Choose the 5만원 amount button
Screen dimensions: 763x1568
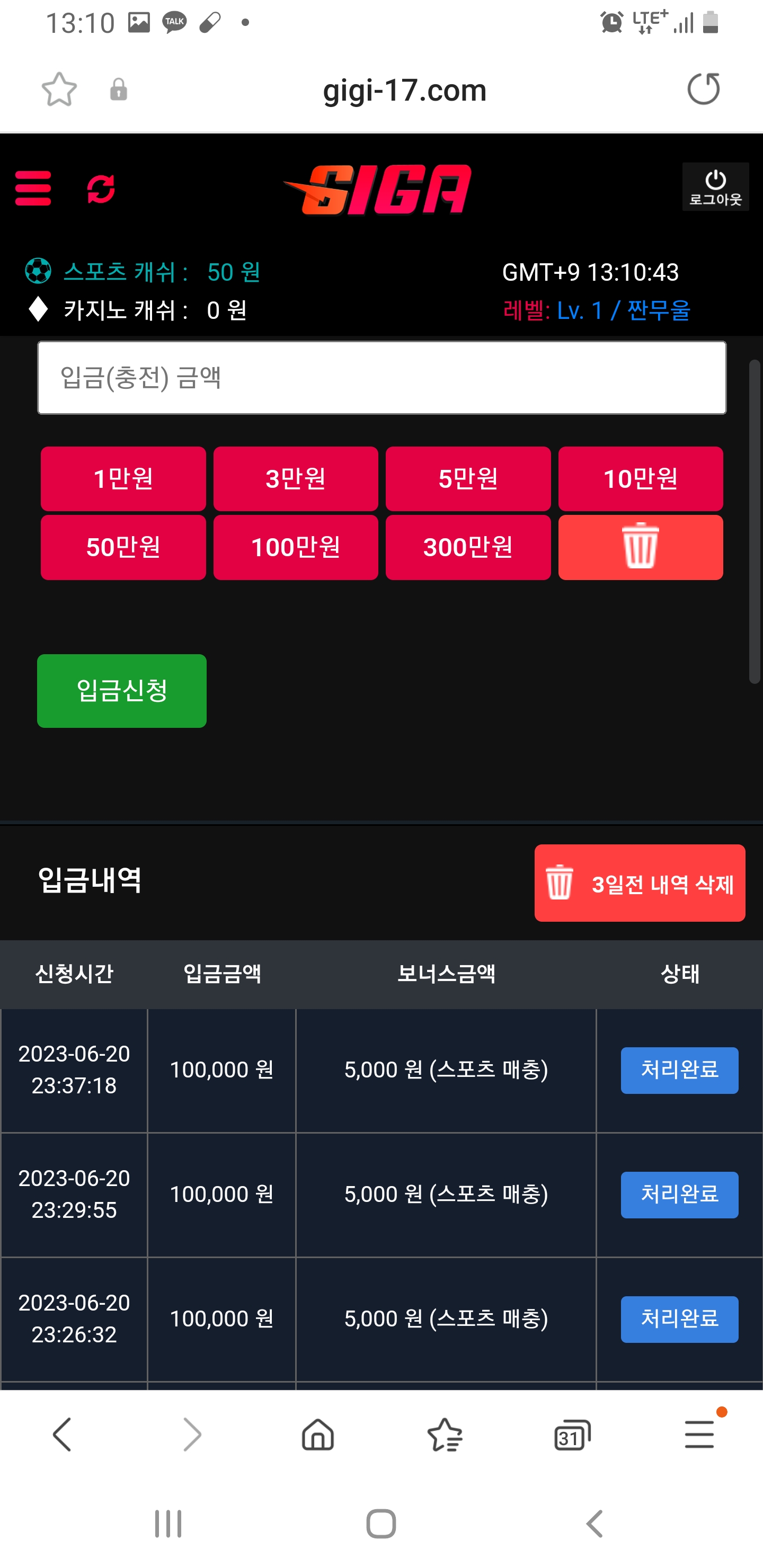tap(468, 478)
